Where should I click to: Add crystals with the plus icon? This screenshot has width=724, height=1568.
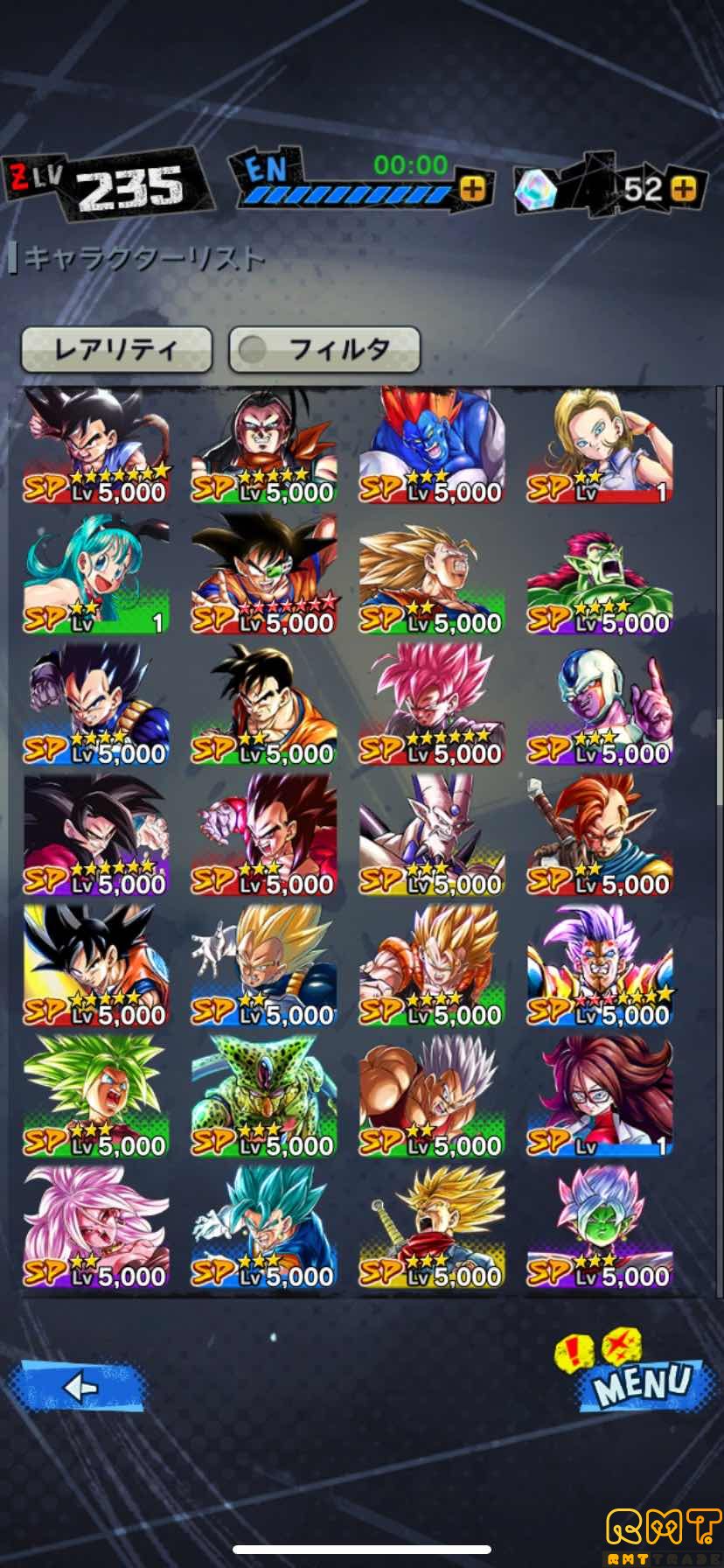(x=685, y=189)
